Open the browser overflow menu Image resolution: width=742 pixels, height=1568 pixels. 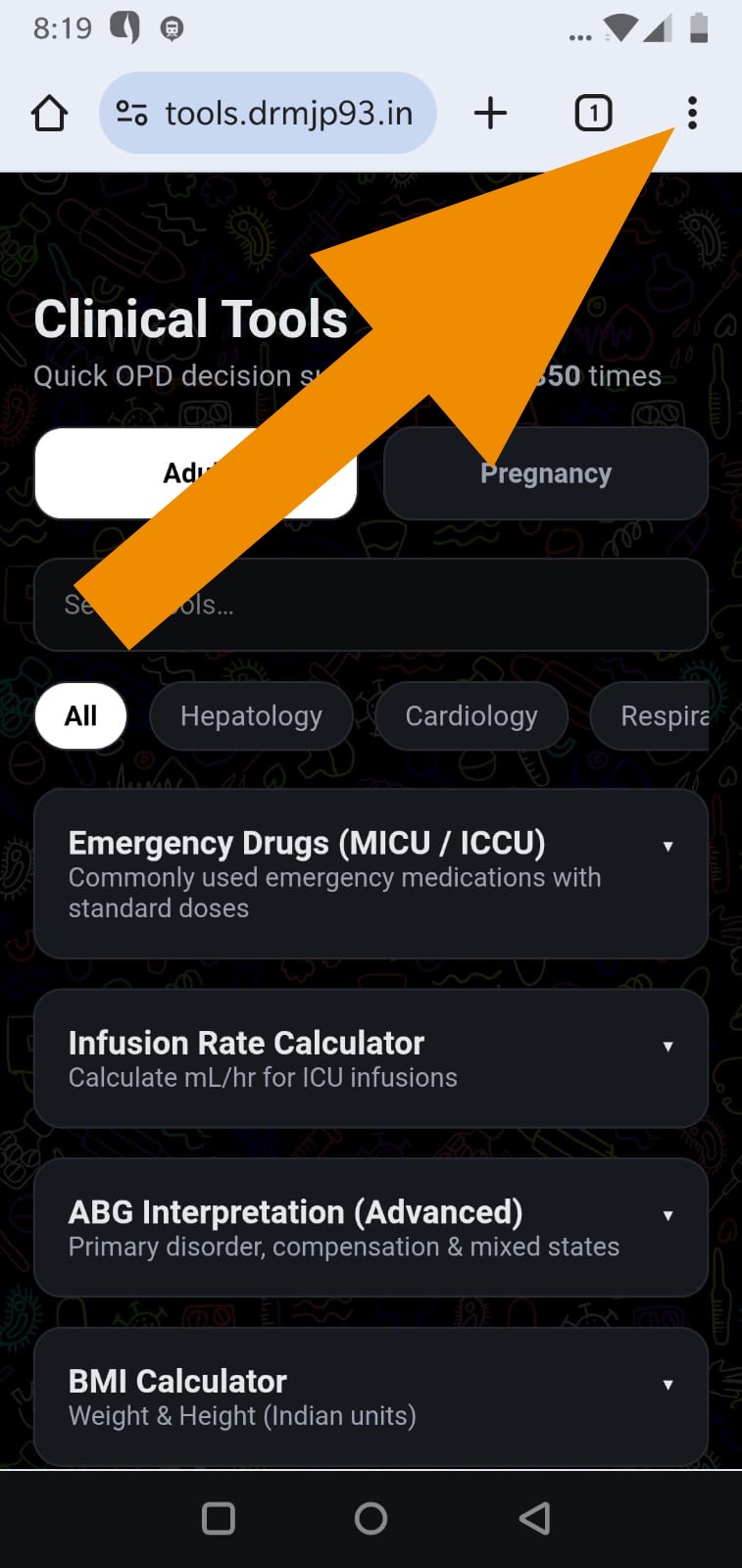692,114
